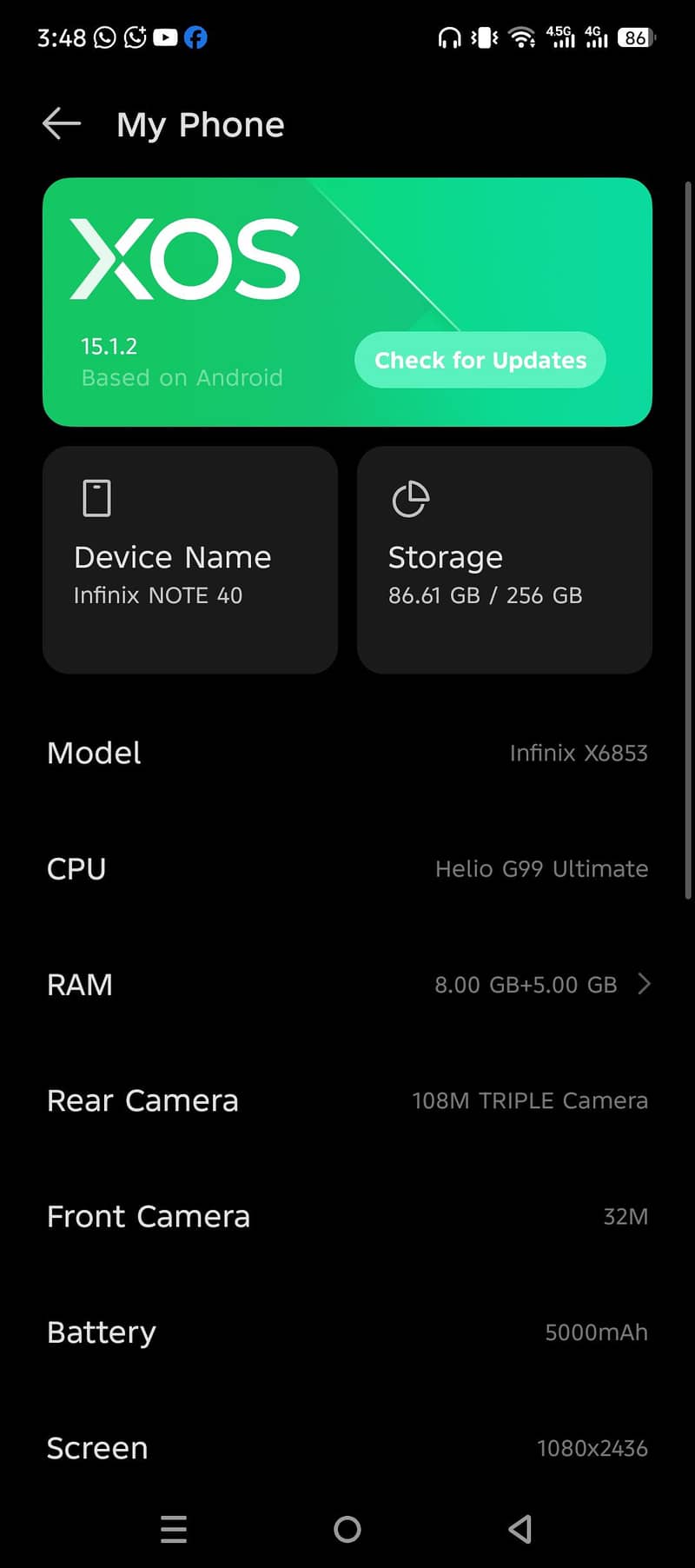This screenshot has width=695, height=1568.
Task: Tap Check for Updates
Action: point(480,360)
